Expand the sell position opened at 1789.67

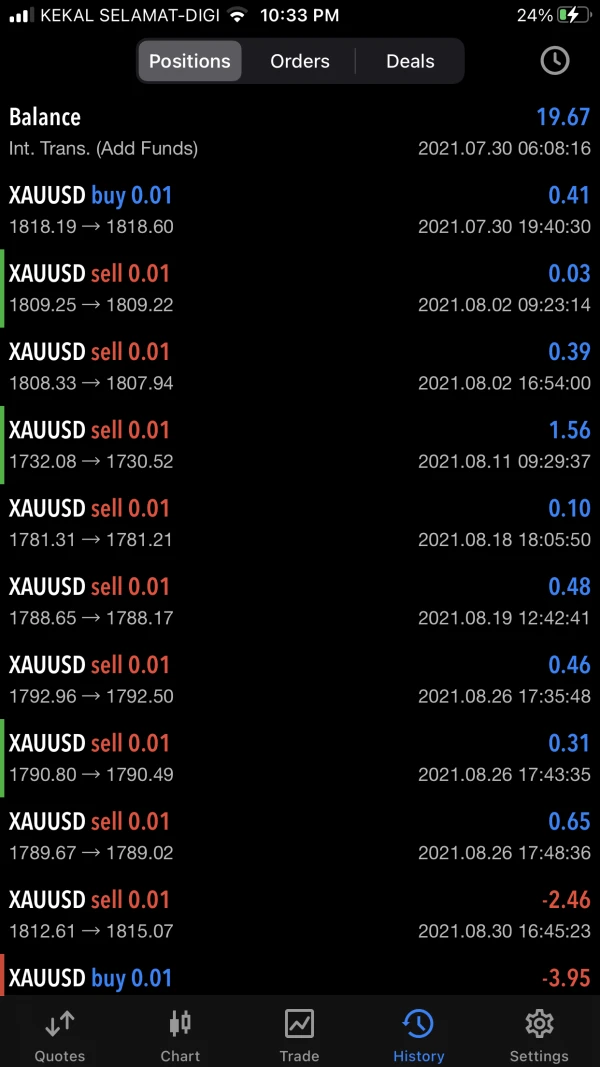[300, 837]
